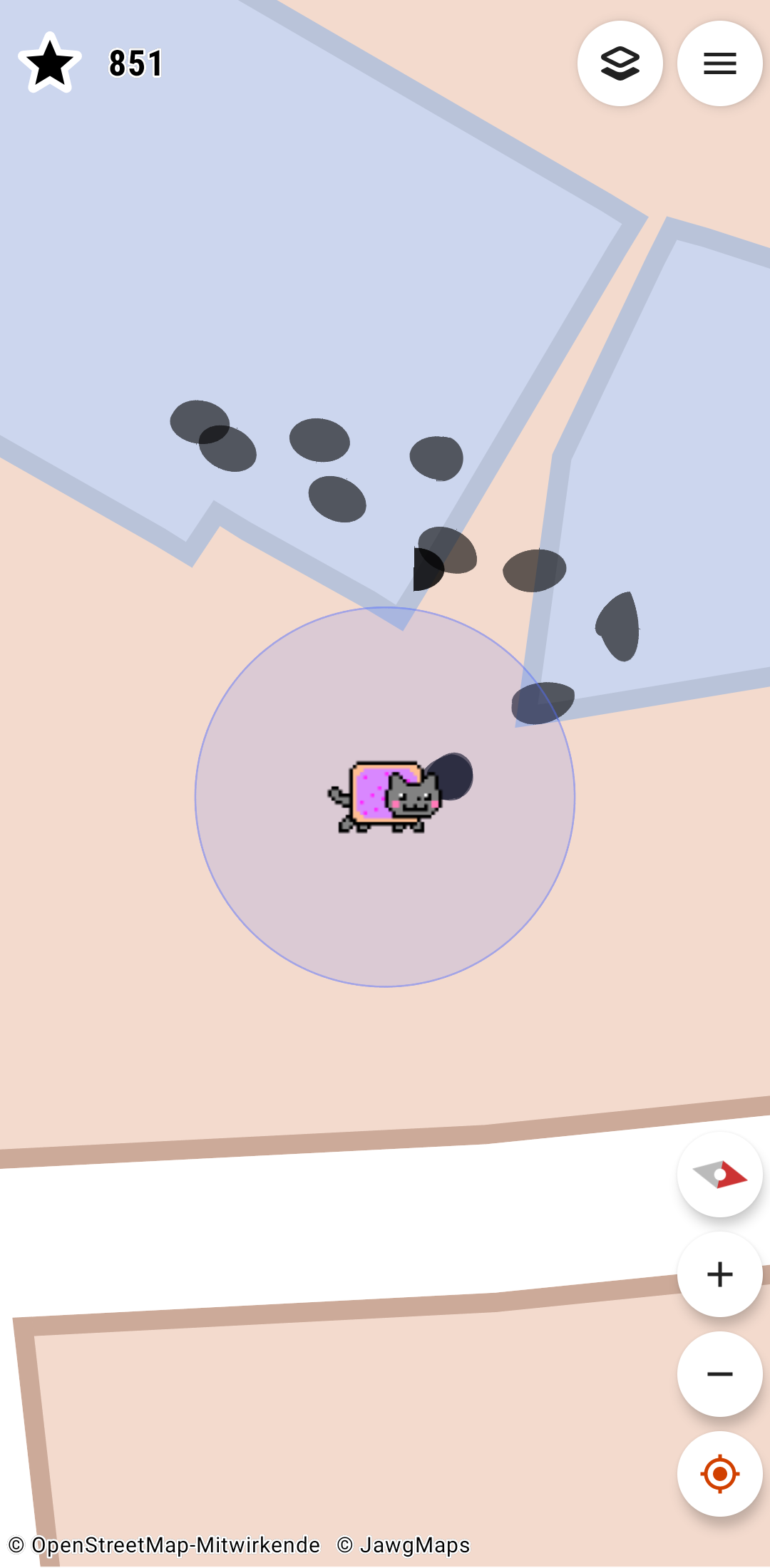Zoom in on the map
770x1568 pixels.
(719, 1274)
